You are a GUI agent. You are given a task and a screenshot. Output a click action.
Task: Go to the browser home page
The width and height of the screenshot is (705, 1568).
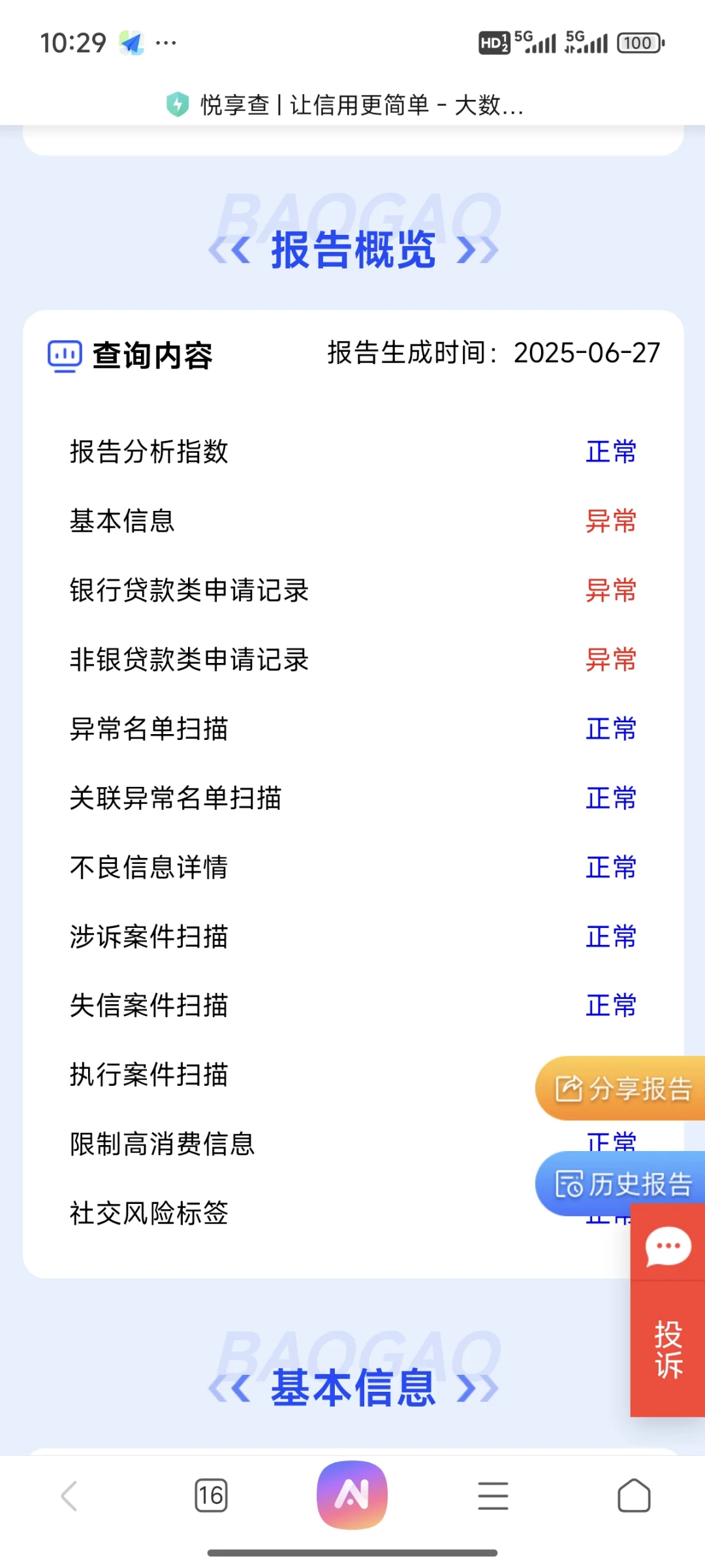coord(634,1496)
